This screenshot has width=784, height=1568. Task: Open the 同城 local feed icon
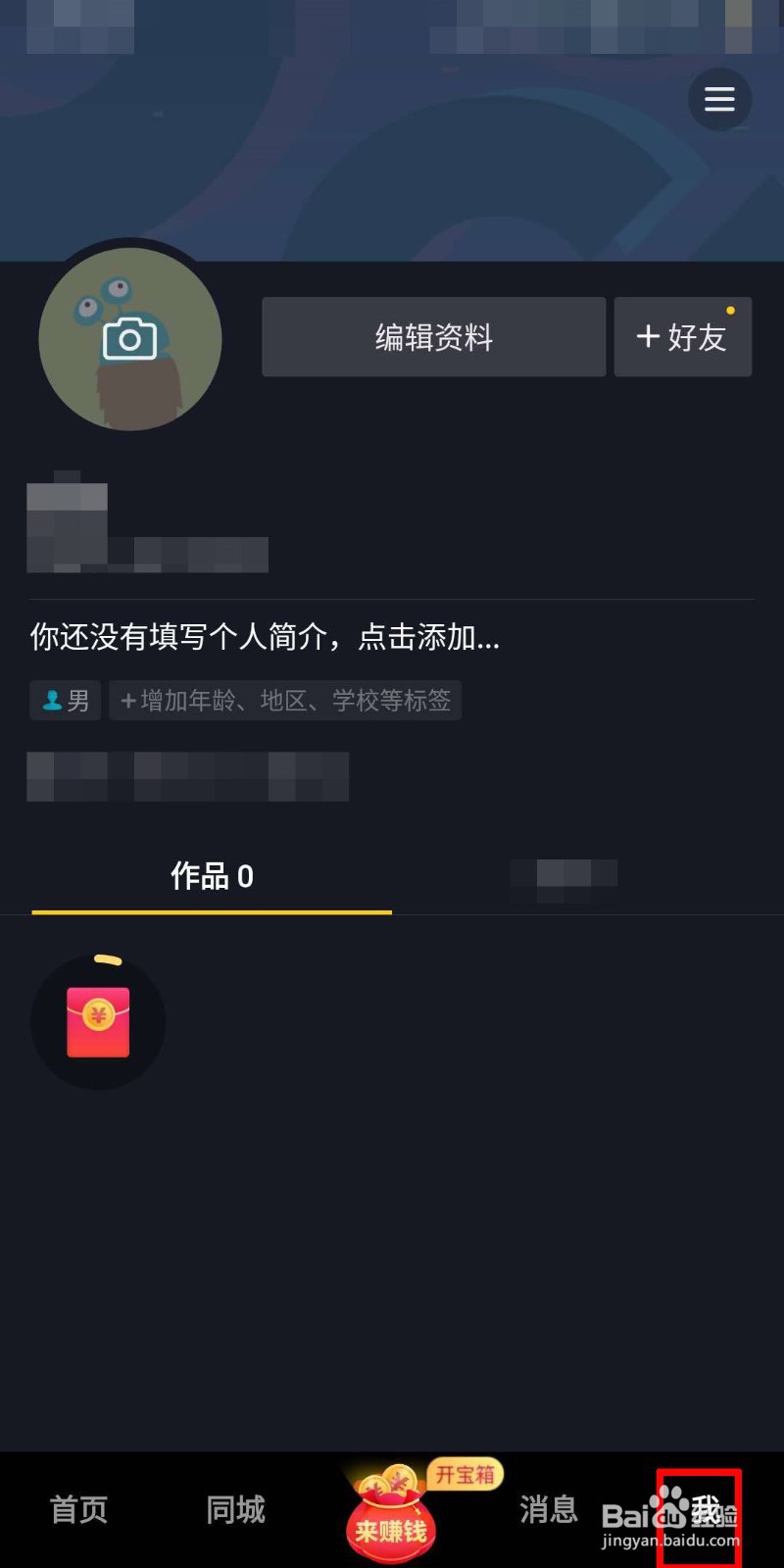pyautogui.click(x=234, y=1509)
